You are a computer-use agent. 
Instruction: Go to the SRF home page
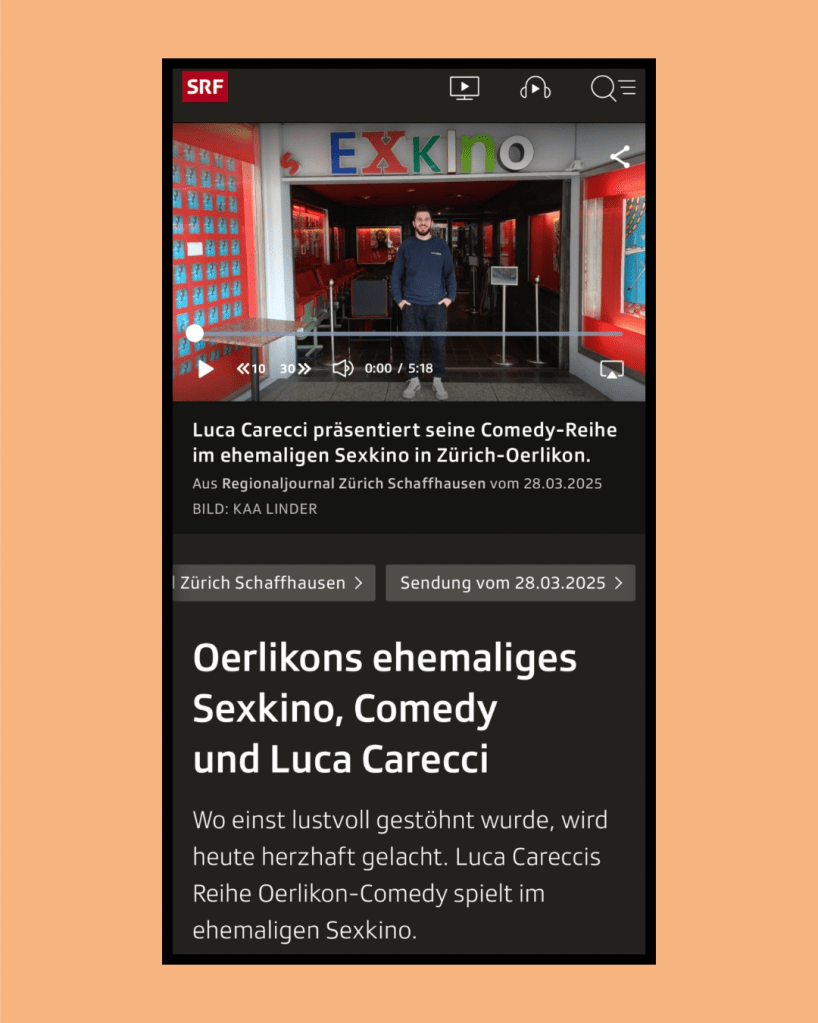click(205, 87)
